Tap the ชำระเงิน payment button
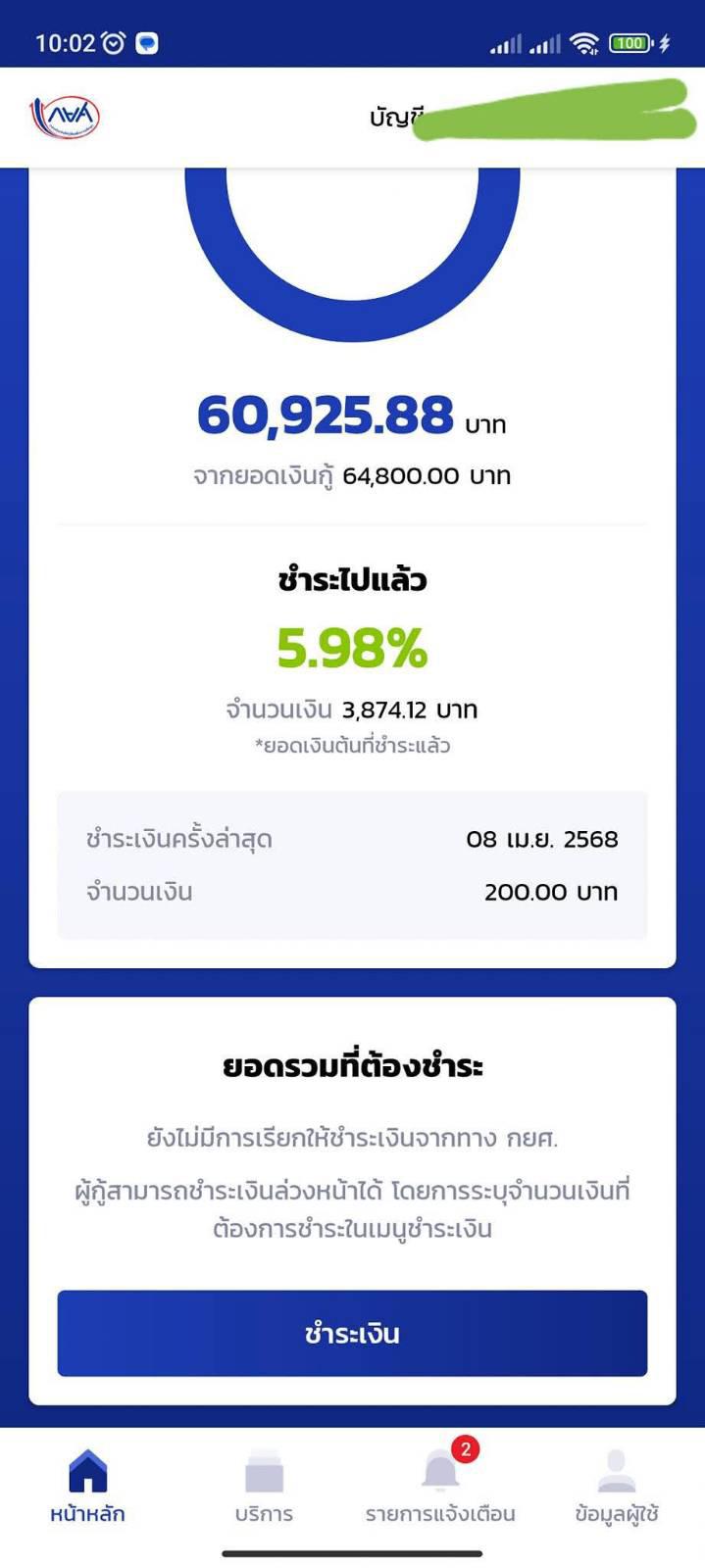The image size is (705, 1568). (352, 1333)
